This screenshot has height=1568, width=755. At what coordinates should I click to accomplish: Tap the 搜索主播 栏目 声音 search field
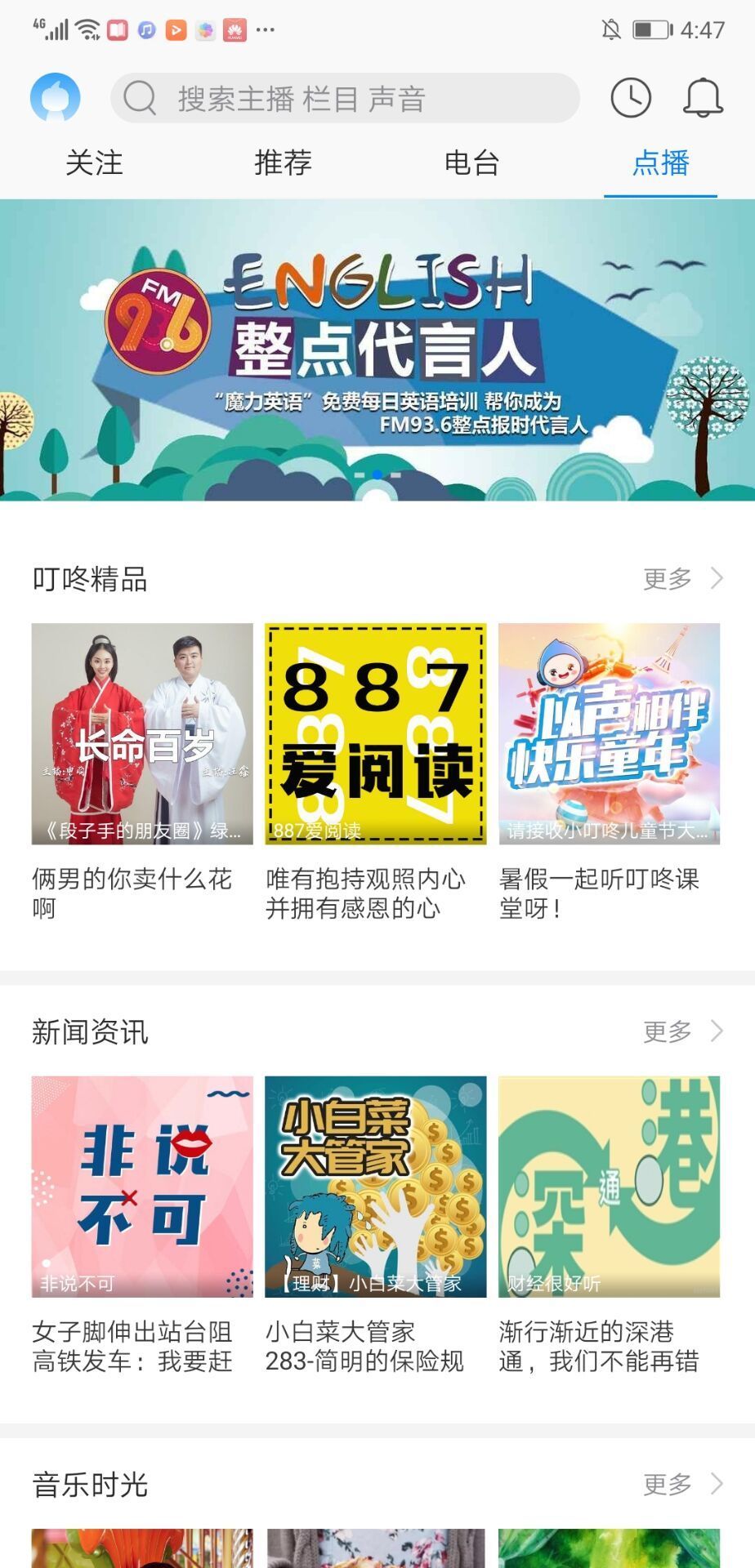point(343,97)
